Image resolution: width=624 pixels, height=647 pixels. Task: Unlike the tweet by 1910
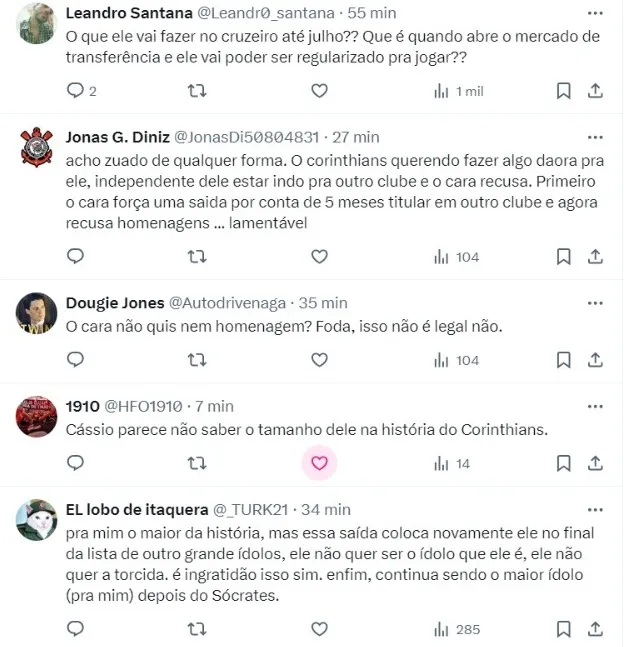pos(319,463)
